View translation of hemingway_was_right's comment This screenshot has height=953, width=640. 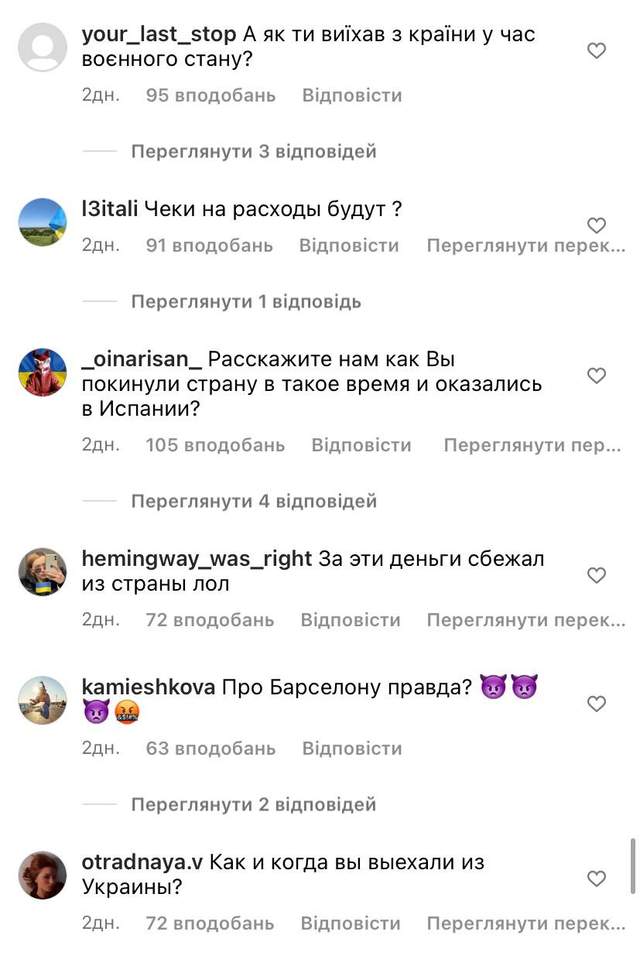tap(525, 620)
